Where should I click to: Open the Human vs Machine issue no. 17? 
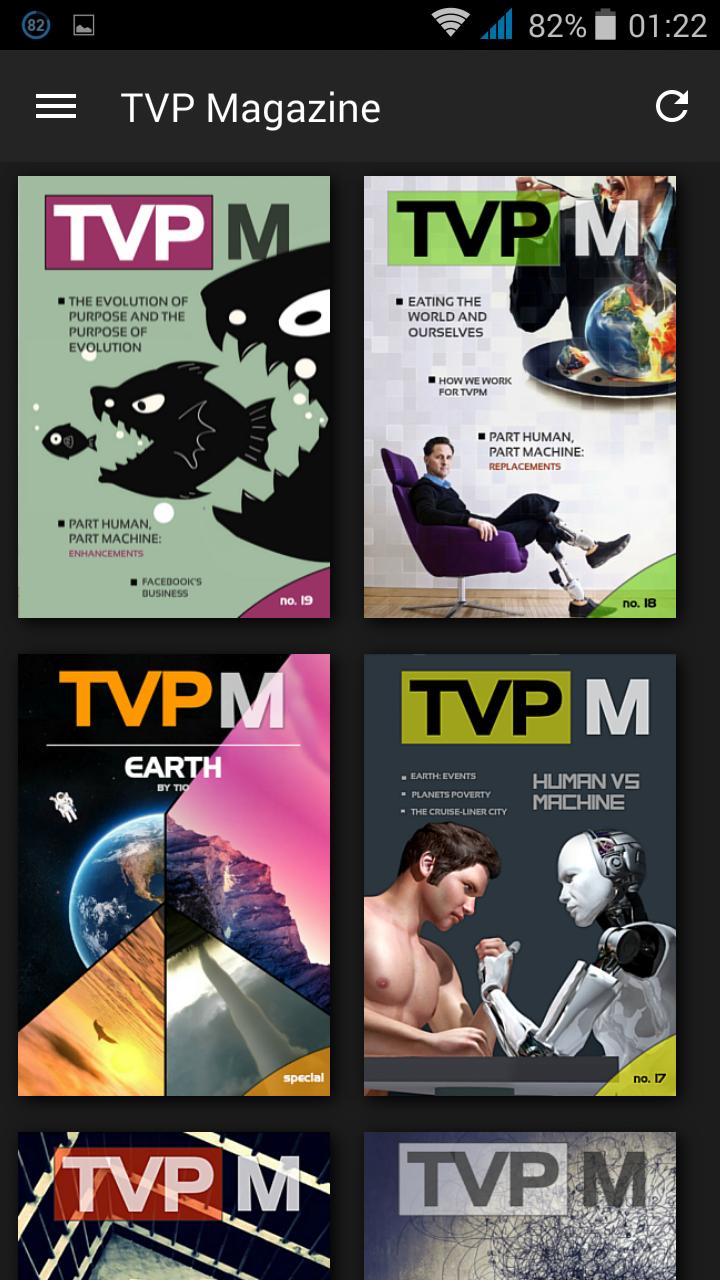[519, 872]
